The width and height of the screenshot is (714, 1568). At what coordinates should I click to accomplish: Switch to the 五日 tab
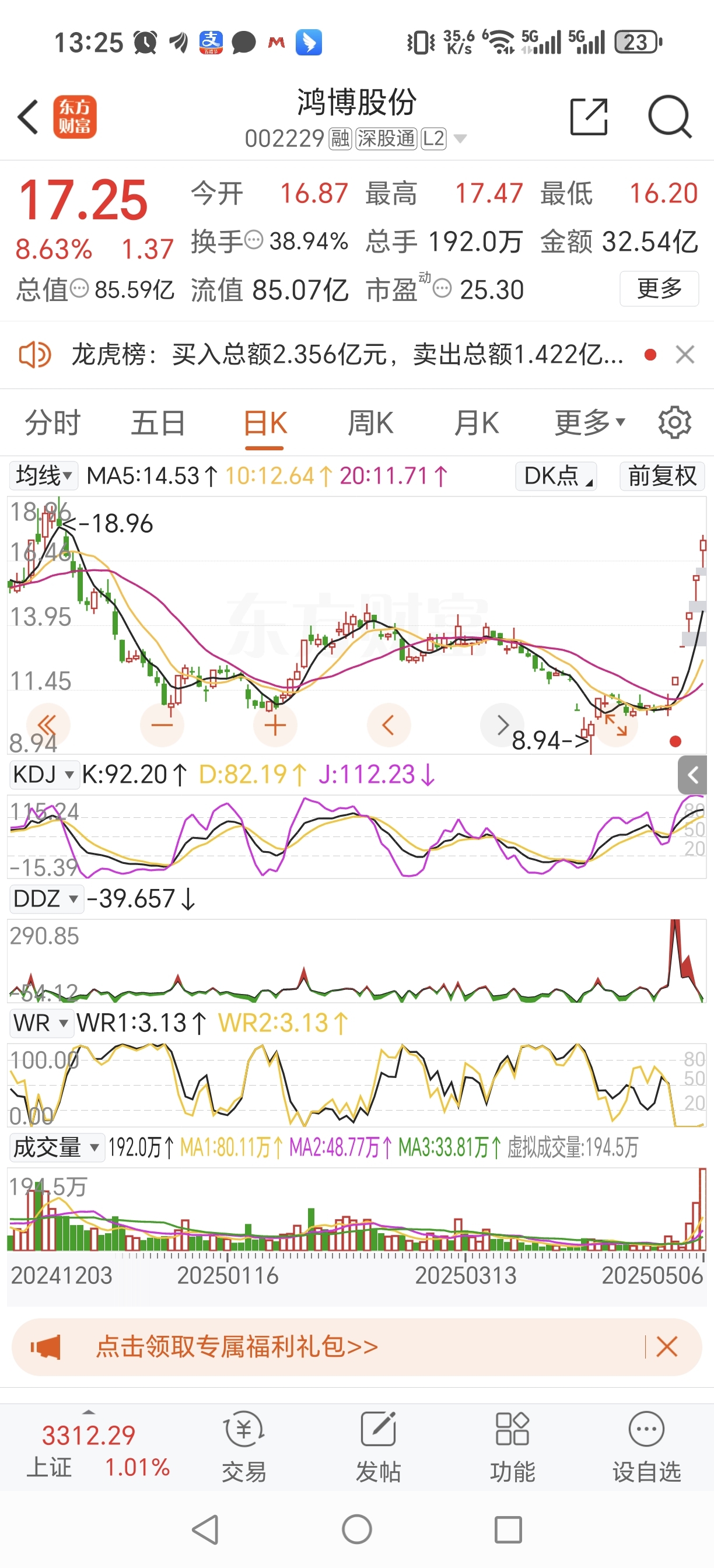click(158, 422)
